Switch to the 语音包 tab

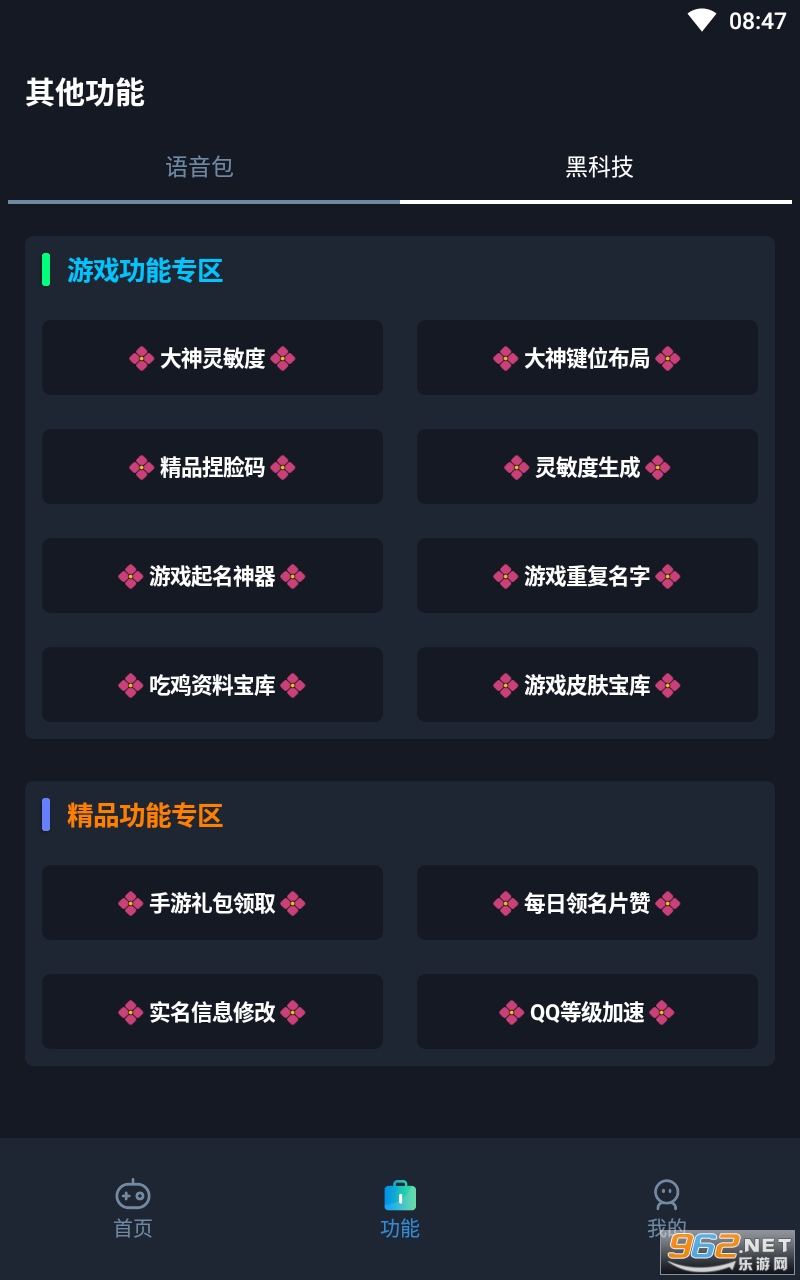(x=200, y=167)
